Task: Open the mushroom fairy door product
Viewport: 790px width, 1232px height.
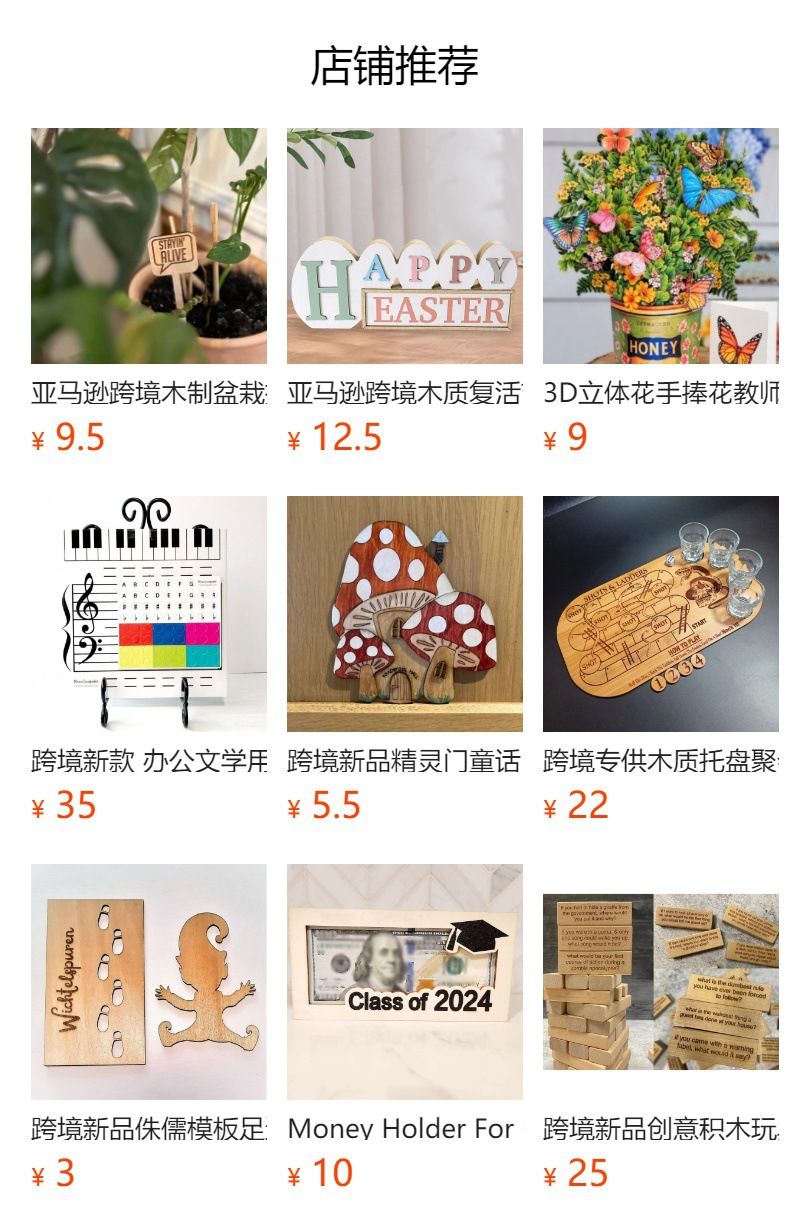Action: 404,614
